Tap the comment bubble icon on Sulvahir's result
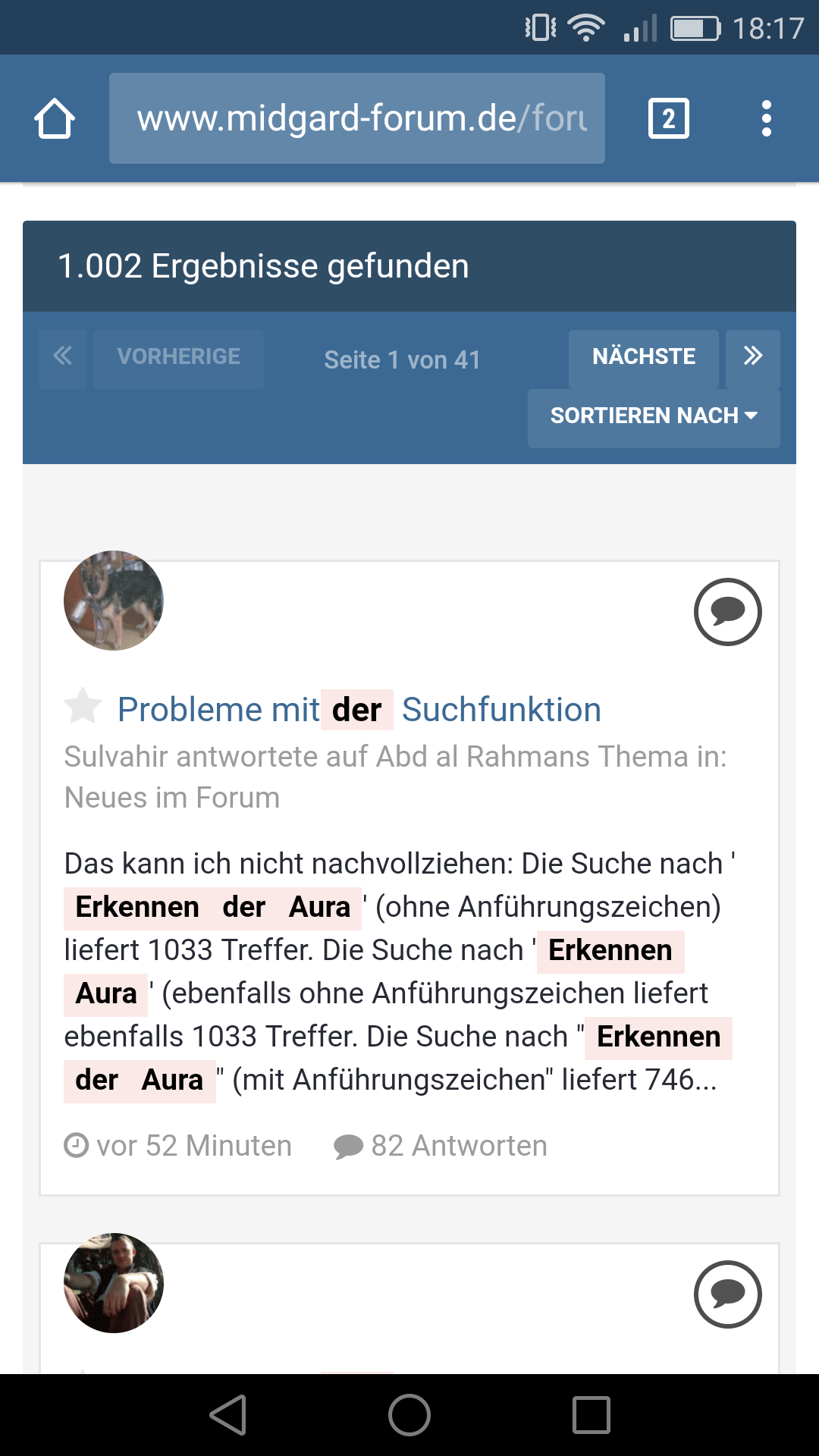819x1456 pixels. (x=728, y=612)
